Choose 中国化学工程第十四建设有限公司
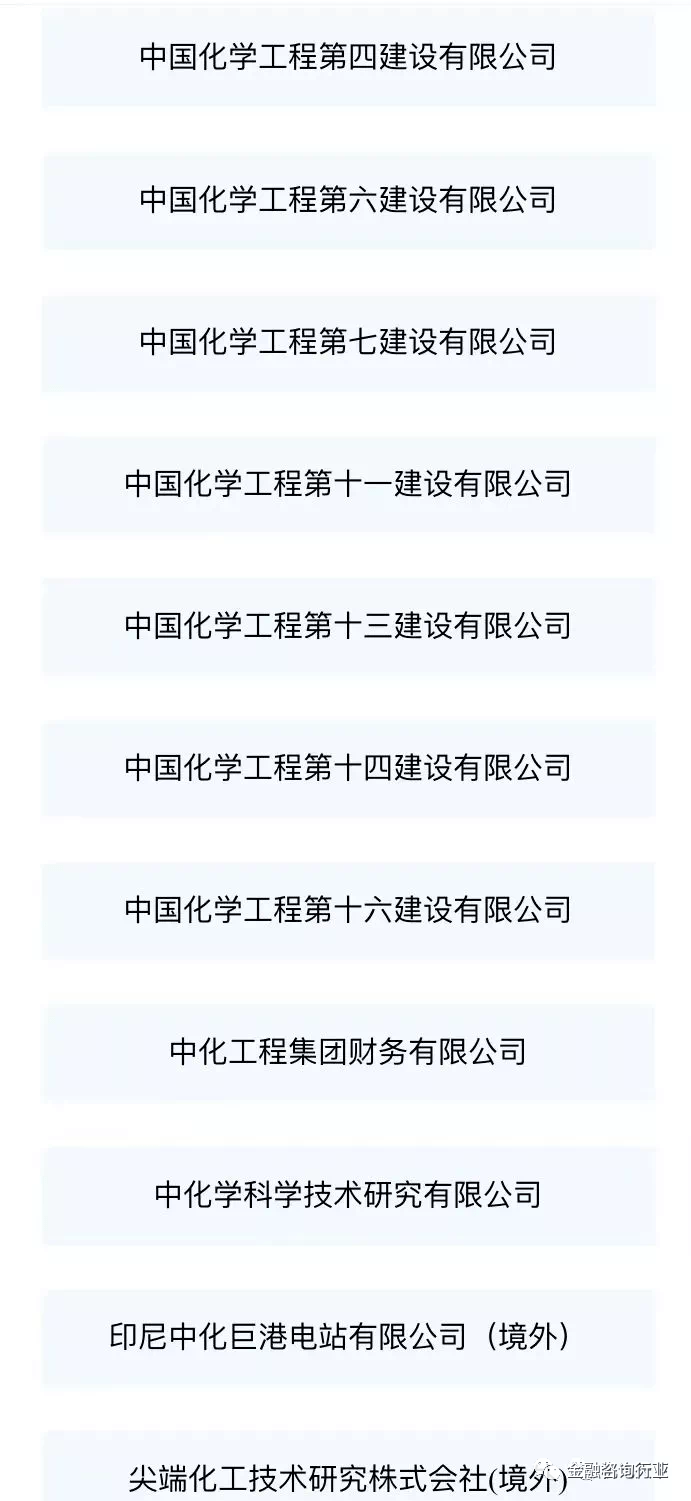 [x=348, y=768]
